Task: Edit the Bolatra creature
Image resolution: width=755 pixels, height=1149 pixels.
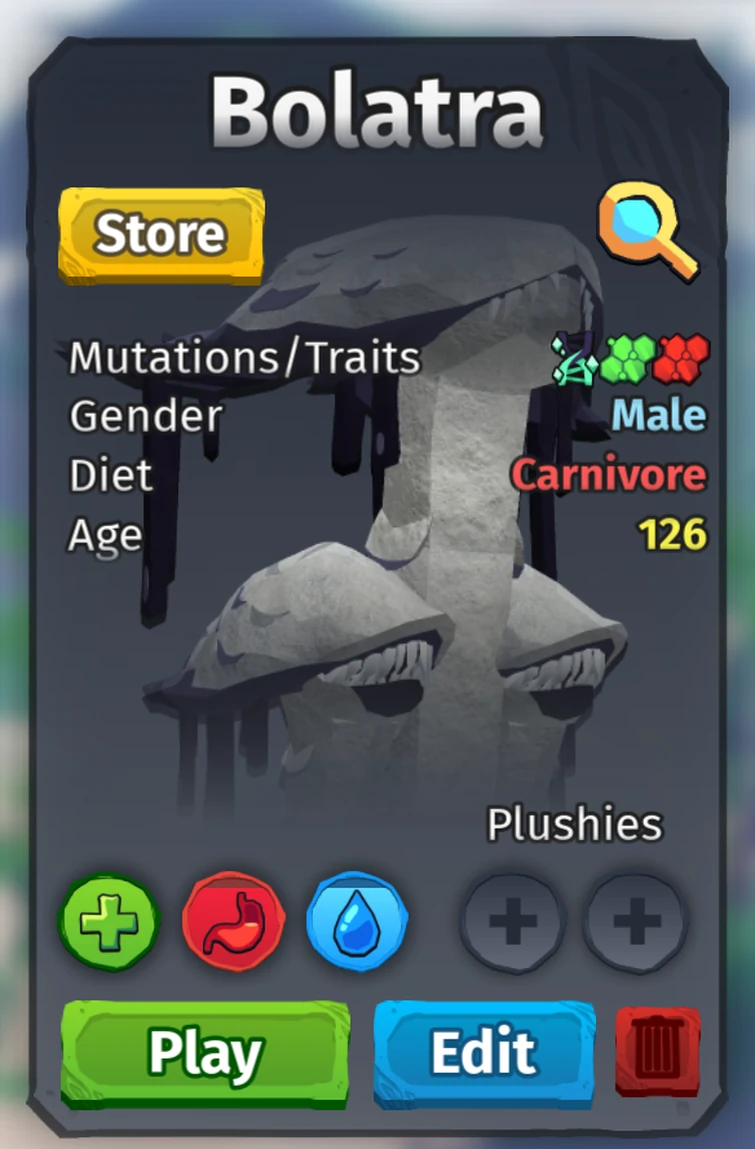Action: (x=485, y=1053)
